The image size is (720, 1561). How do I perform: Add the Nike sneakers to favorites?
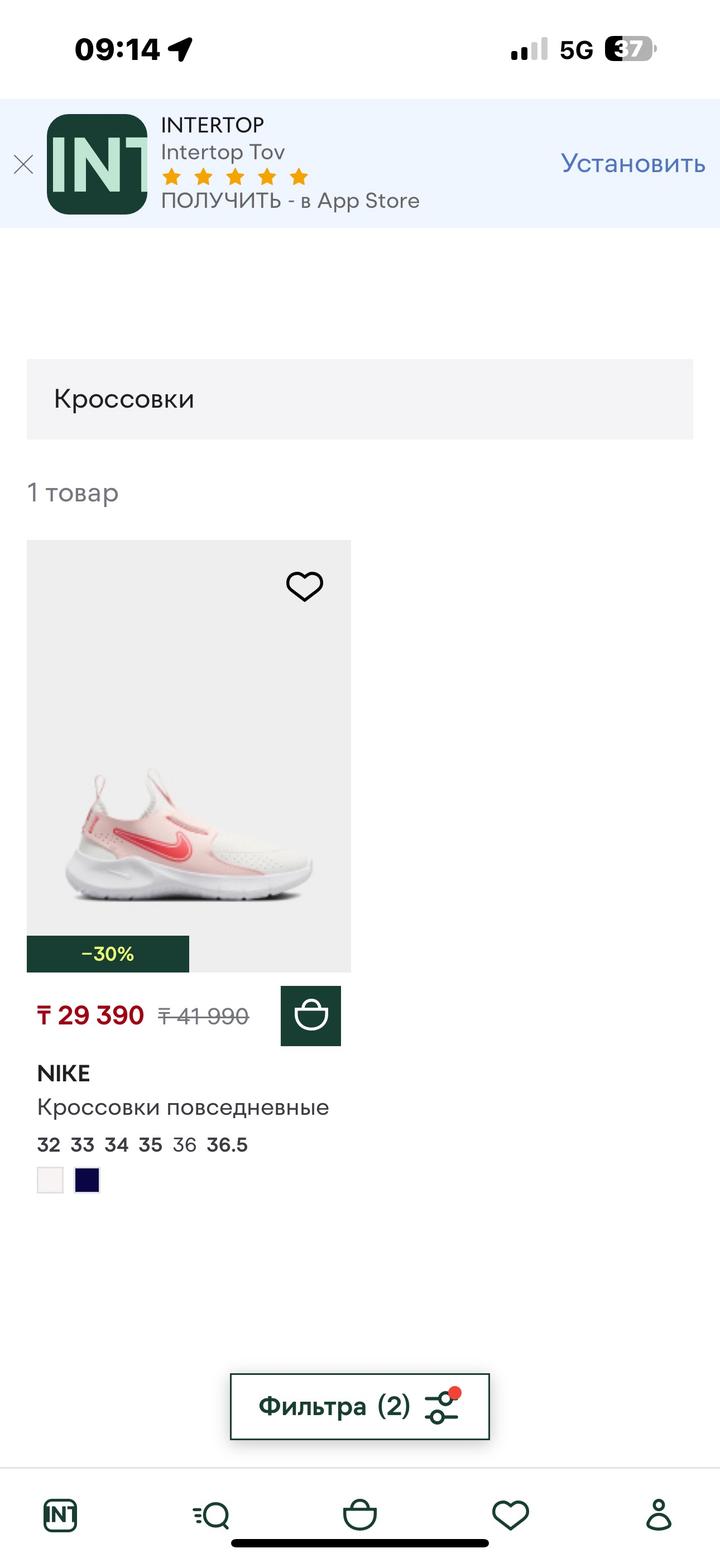coord(305,586)
